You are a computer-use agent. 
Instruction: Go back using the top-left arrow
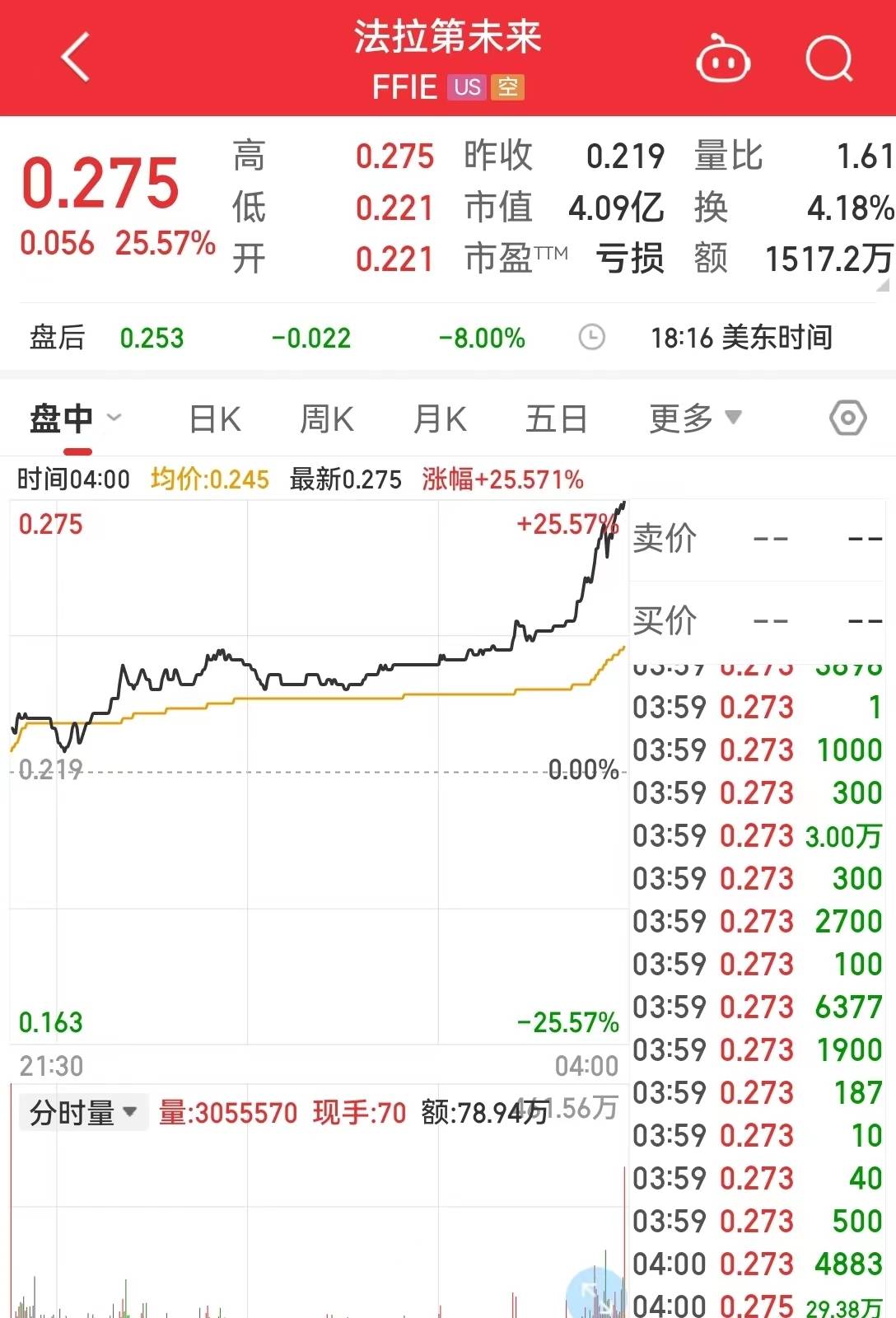(x=76, y=58)
